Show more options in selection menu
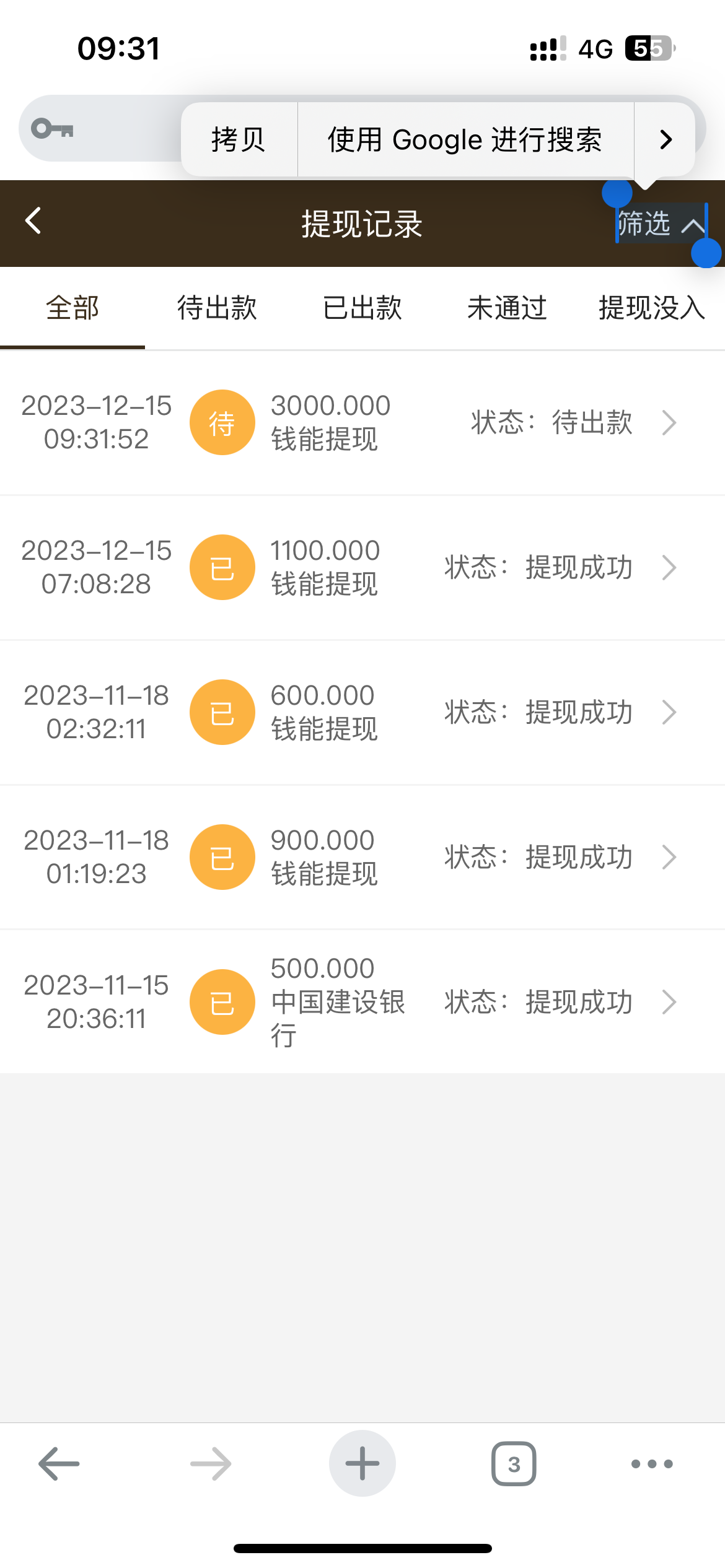Screen dimensions: 725x1568 (x=666, y=139)
